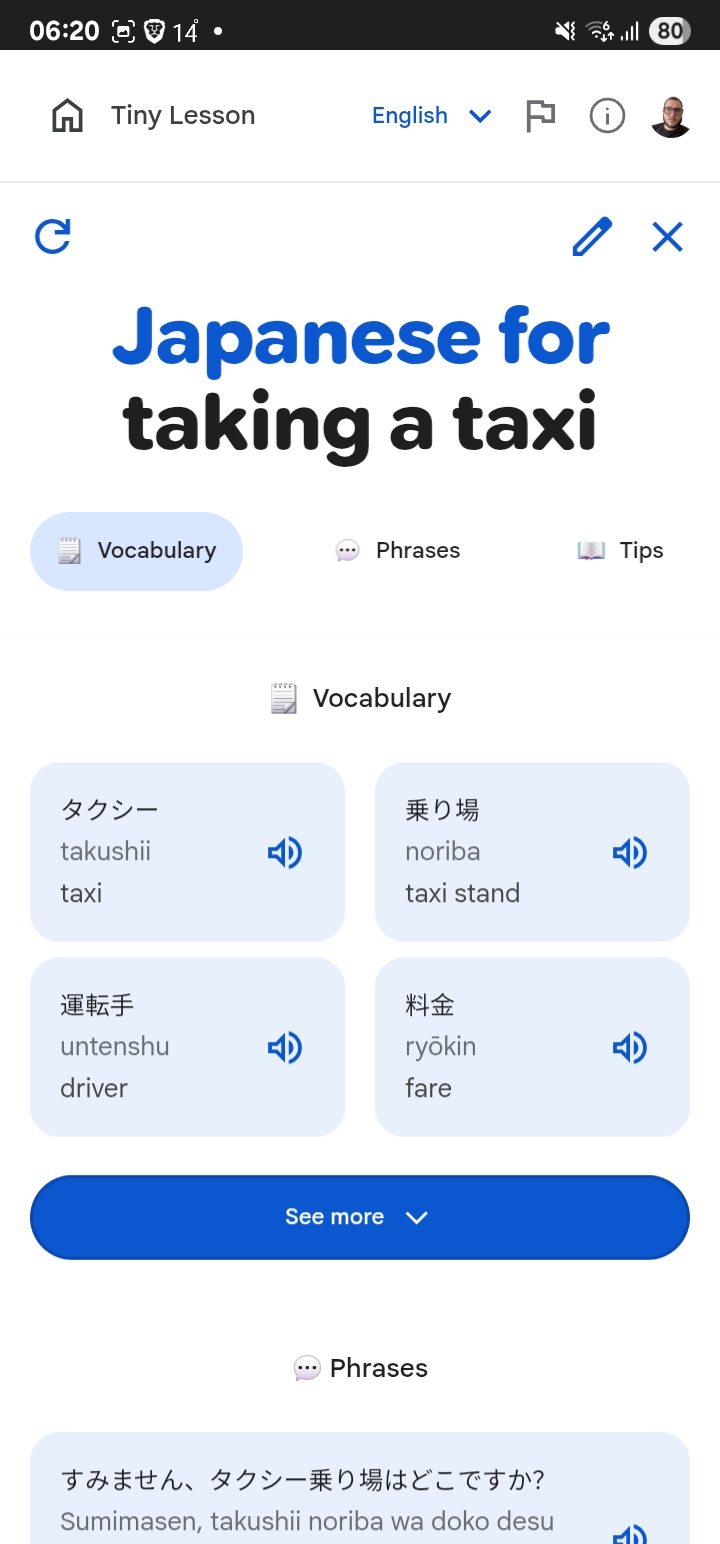Image resolution: width=720 pixels, height=1544 pixels.
Task: Select the Vocabulary tab
Action: coord(136,551)
